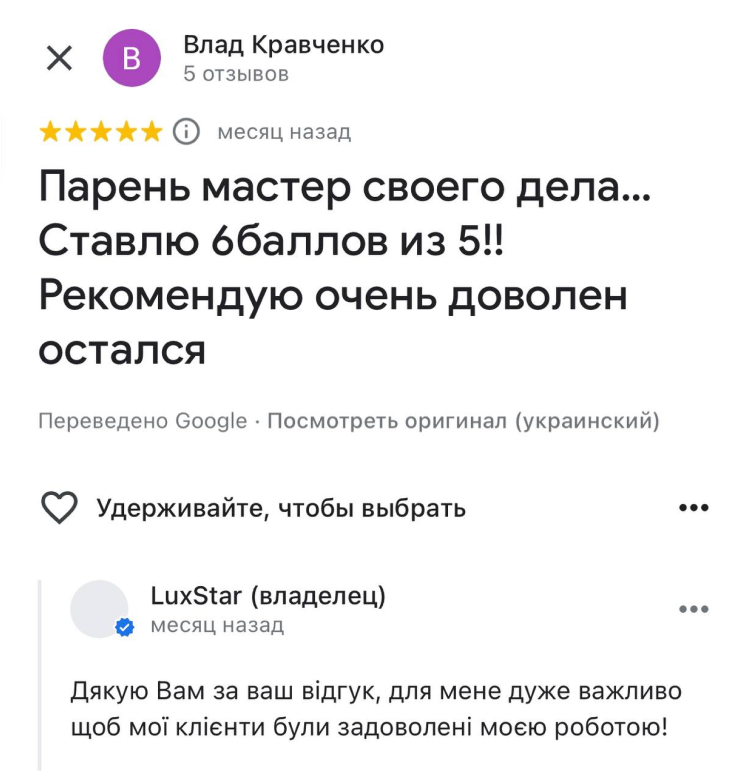Tap the info icon next to stars
Viewport: 752px width, 777px height.
pos(186,132)
